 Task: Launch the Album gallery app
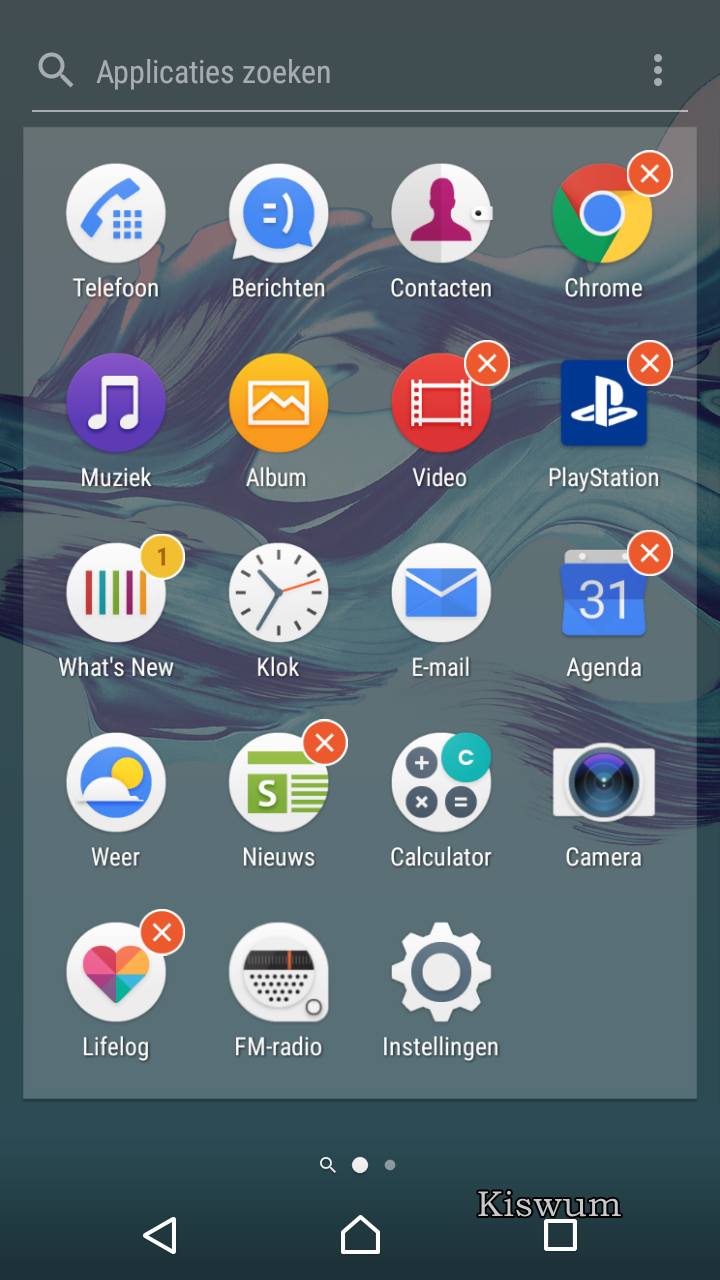click(x=278, y=404)
